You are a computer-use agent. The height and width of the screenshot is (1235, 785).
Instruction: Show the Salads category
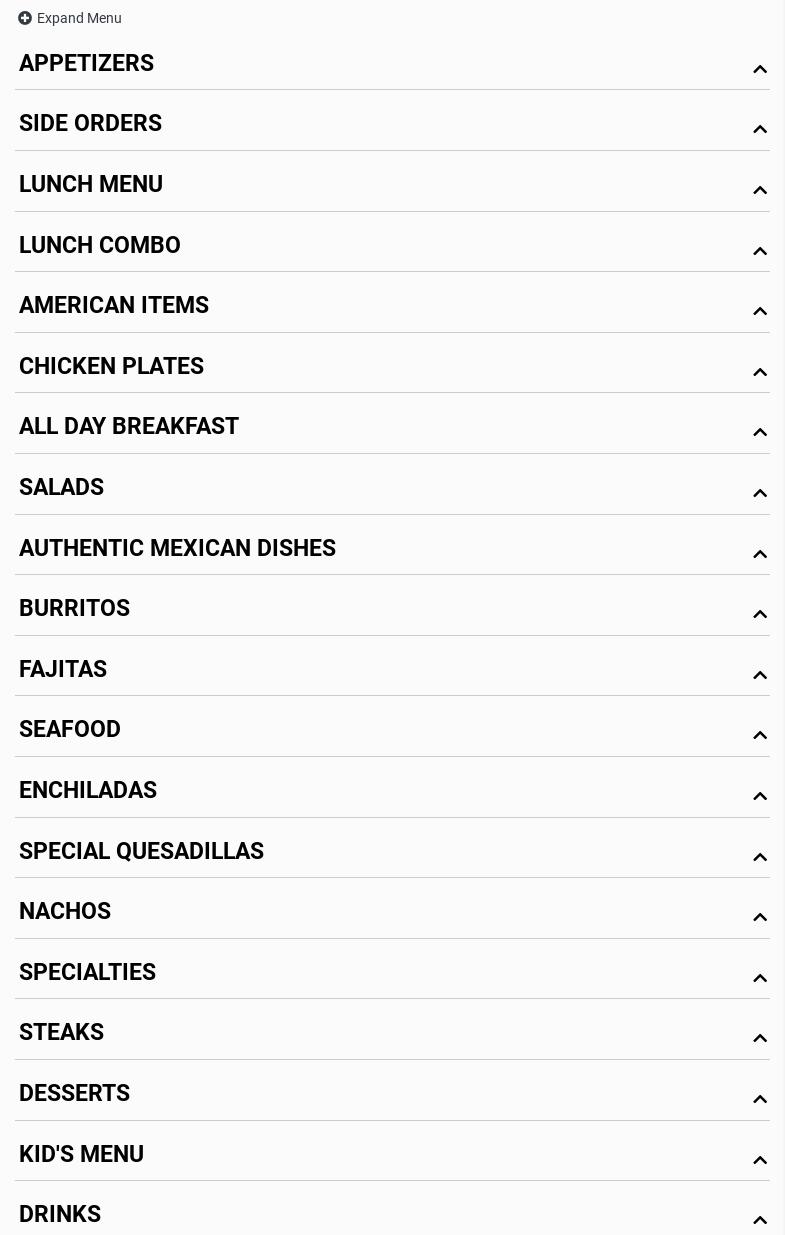coord(62,487)
